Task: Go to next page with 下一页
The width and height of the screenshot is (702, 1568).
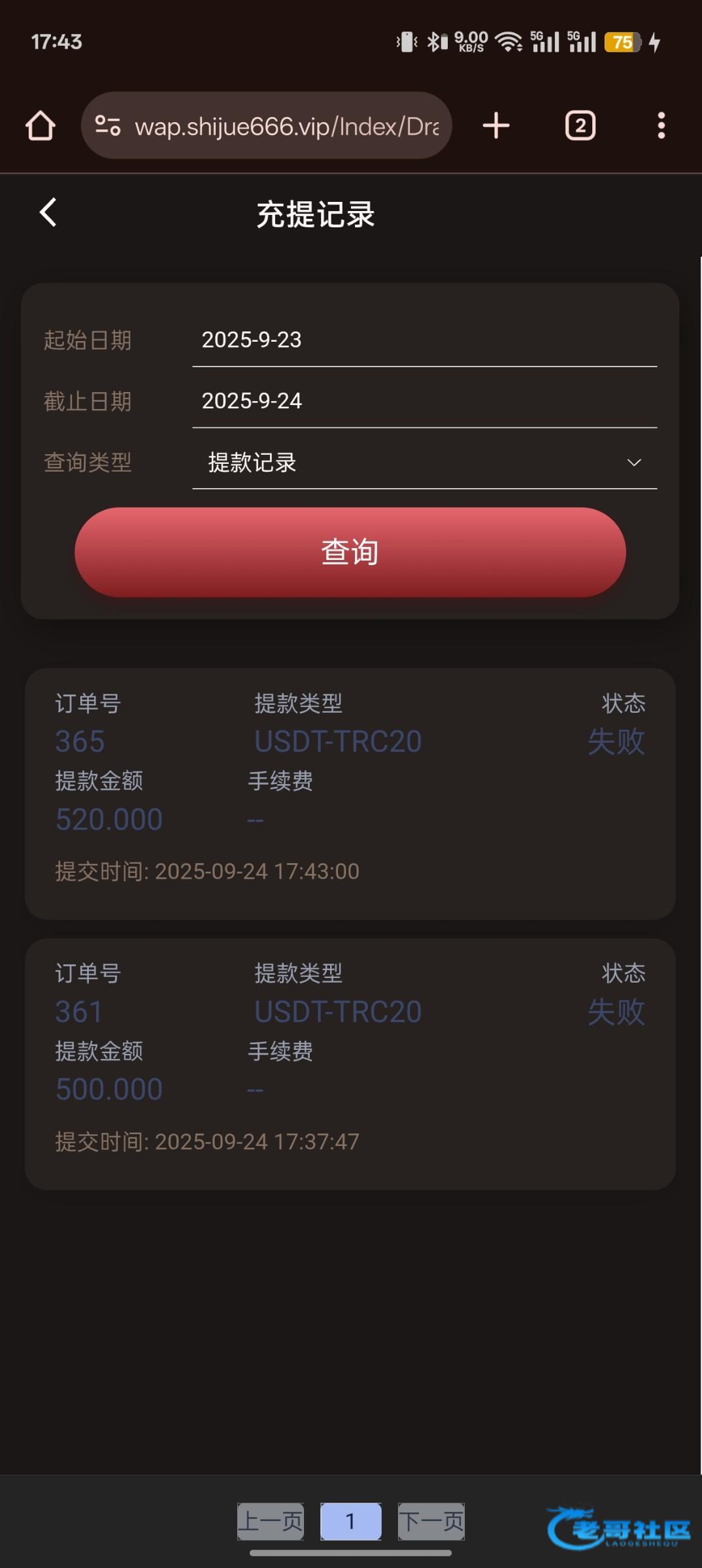Action: tap(431, 1521)
